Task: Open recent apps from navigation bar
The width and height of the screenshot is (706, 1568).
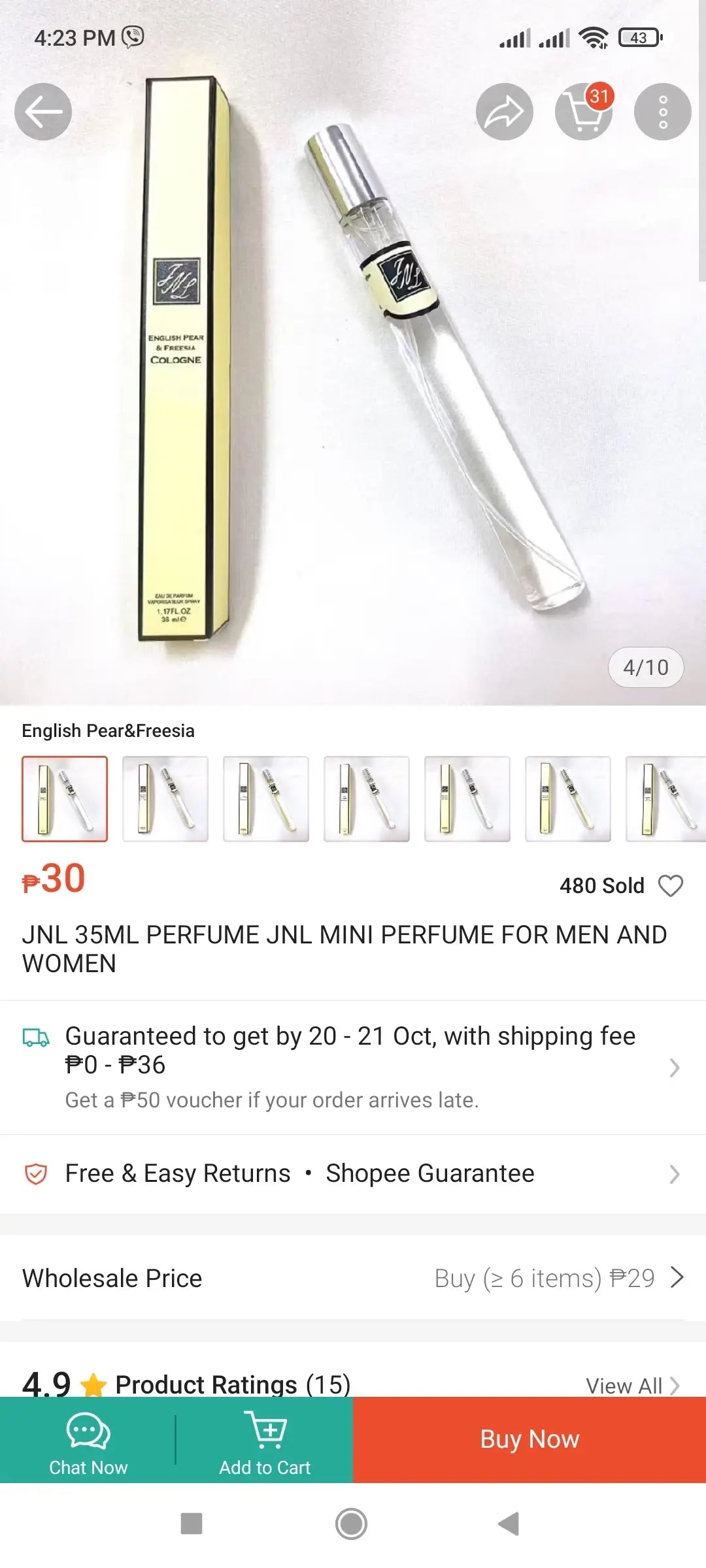Action: tap(192, 1524)
